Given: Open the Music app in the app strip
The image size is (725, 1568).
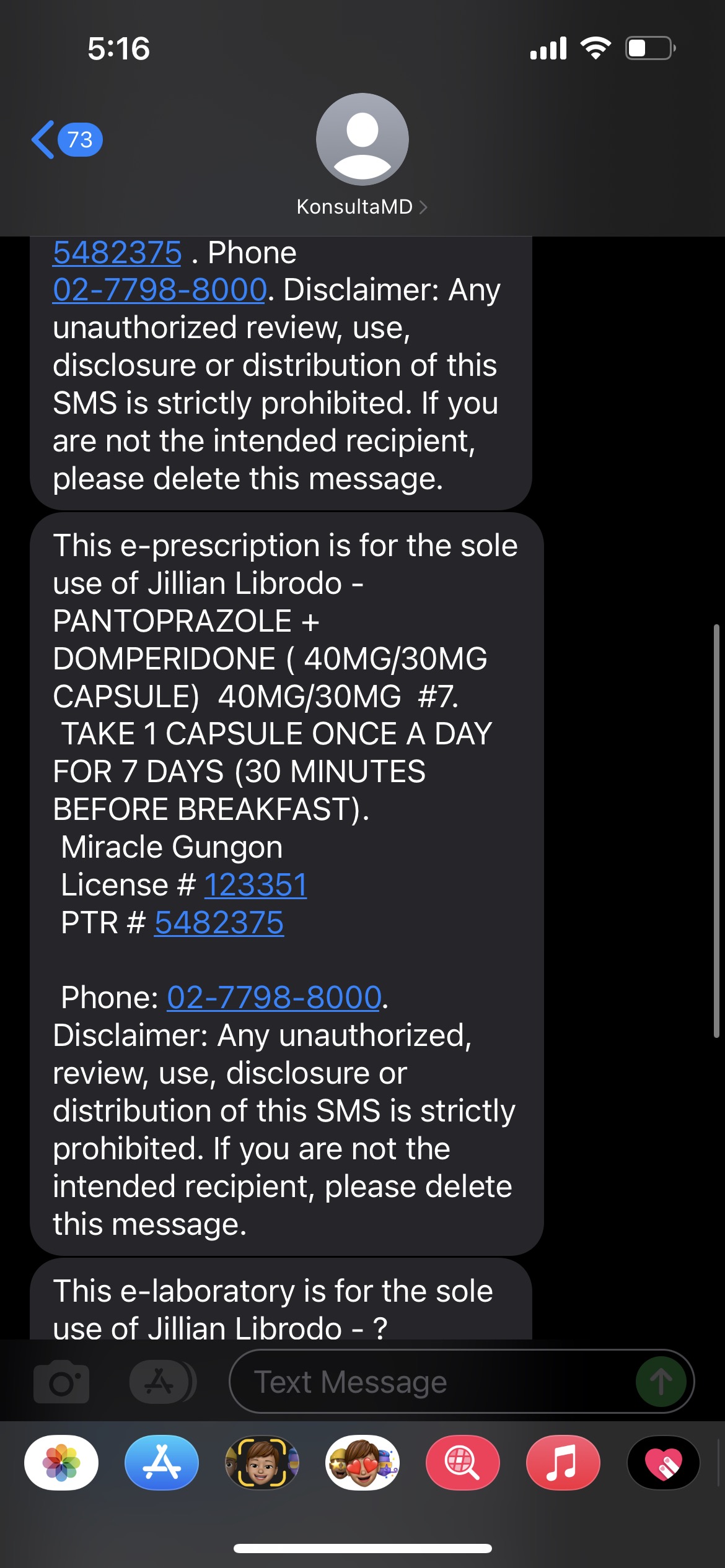Looking at the screenshot, I should pyautogui.click(x=563, y=1463).
